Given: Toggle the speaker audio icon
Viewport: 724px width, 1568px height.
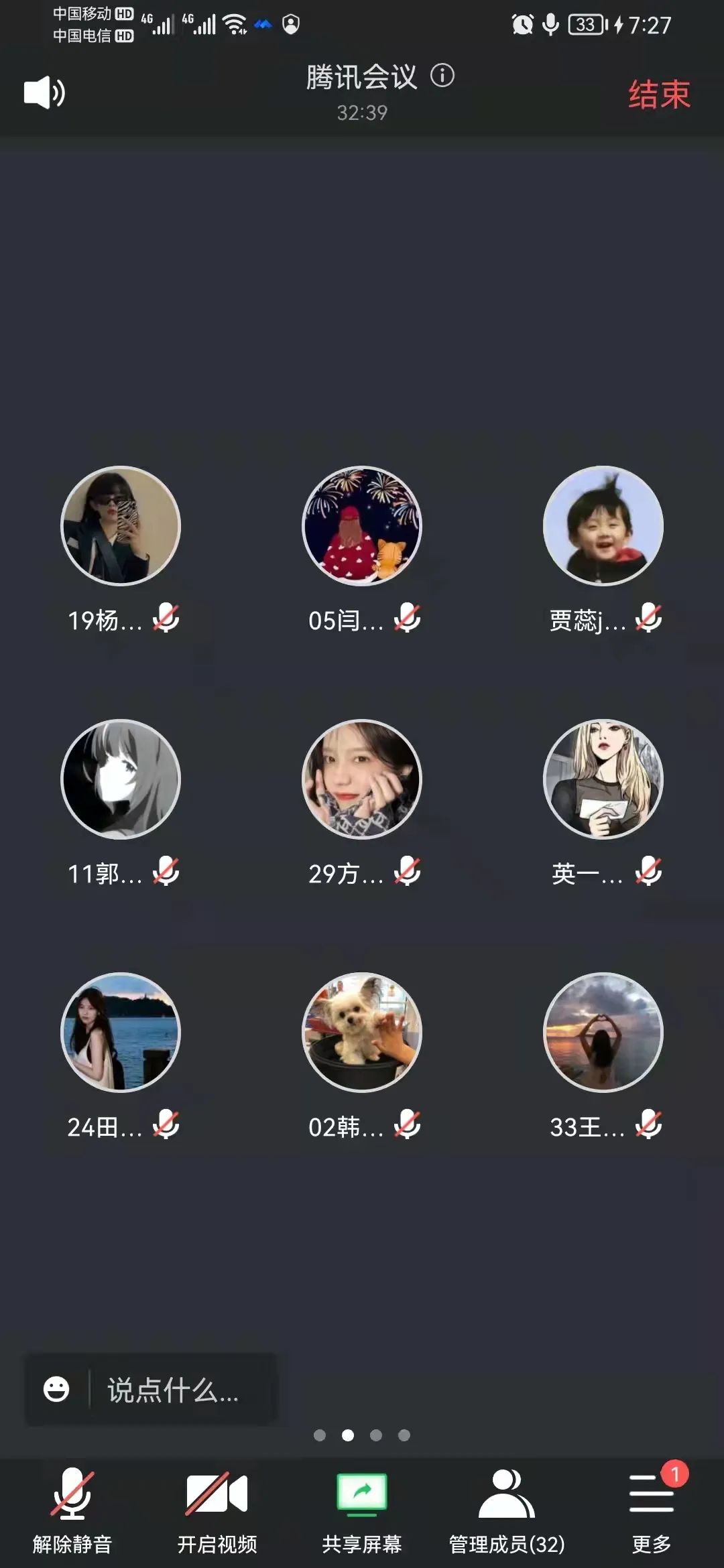Looking at the screenshot, I should tap(44, 92).
